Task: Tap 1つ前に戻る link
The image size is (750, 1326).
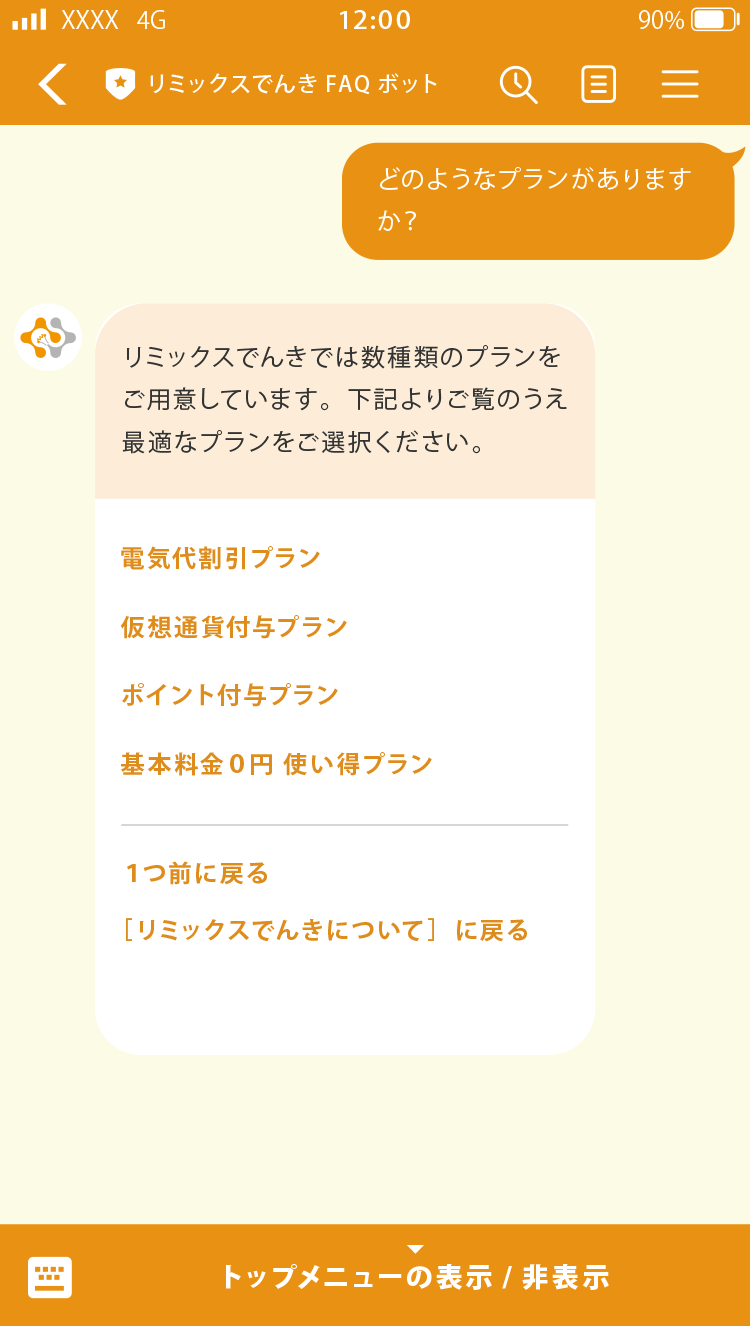Action: click(x=197, y=873)
